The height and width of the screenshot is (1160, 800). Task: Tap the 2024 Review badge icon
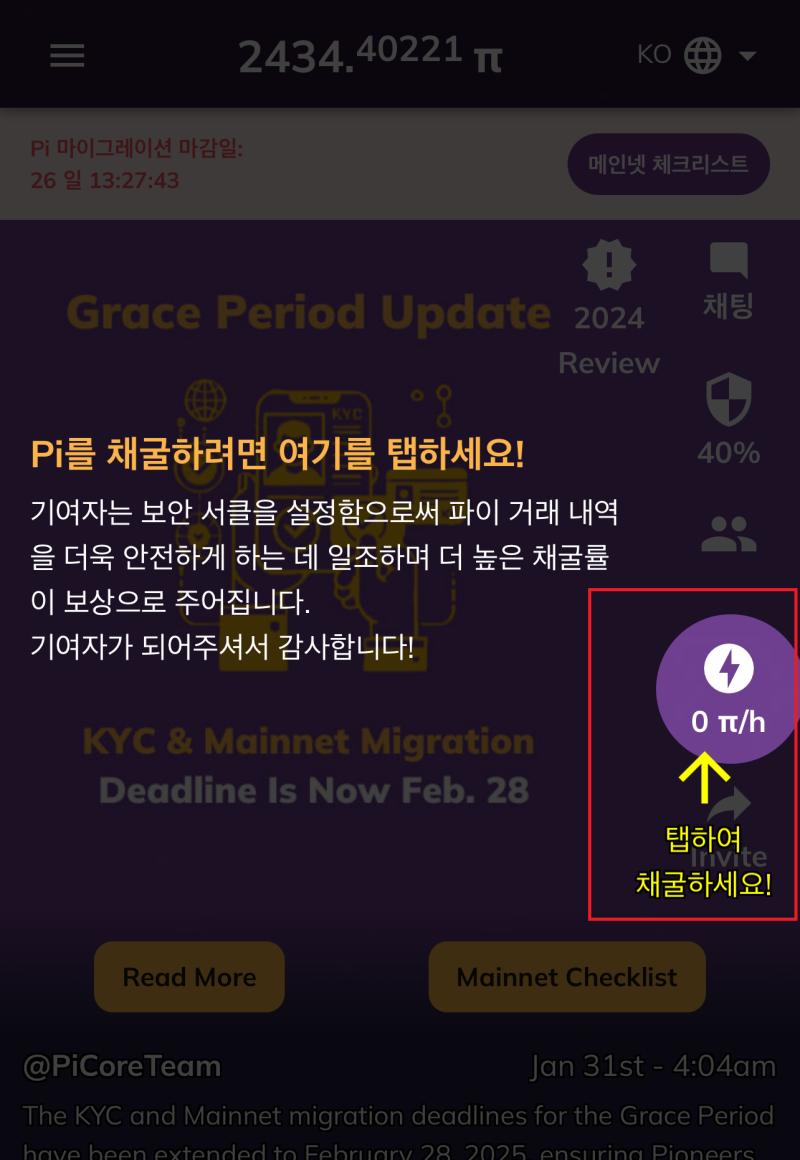608,265
